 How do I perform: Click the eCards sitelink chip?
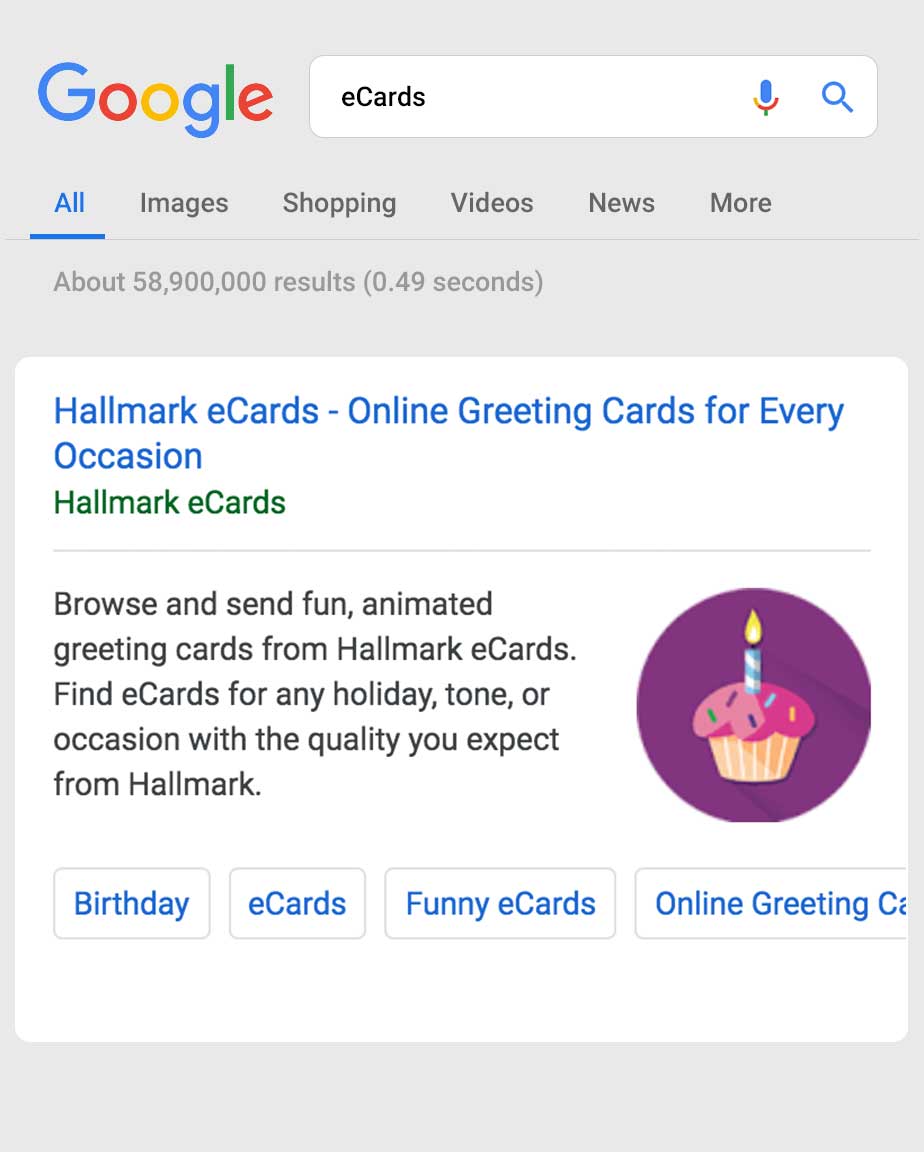(x=297, y=903)
